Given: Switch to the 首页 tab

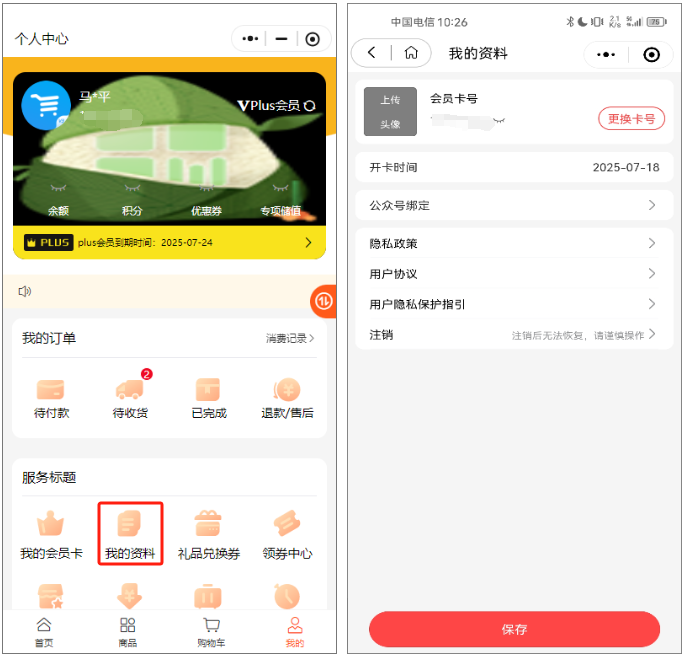Looking at the screenshot, I should click(43, 632).
